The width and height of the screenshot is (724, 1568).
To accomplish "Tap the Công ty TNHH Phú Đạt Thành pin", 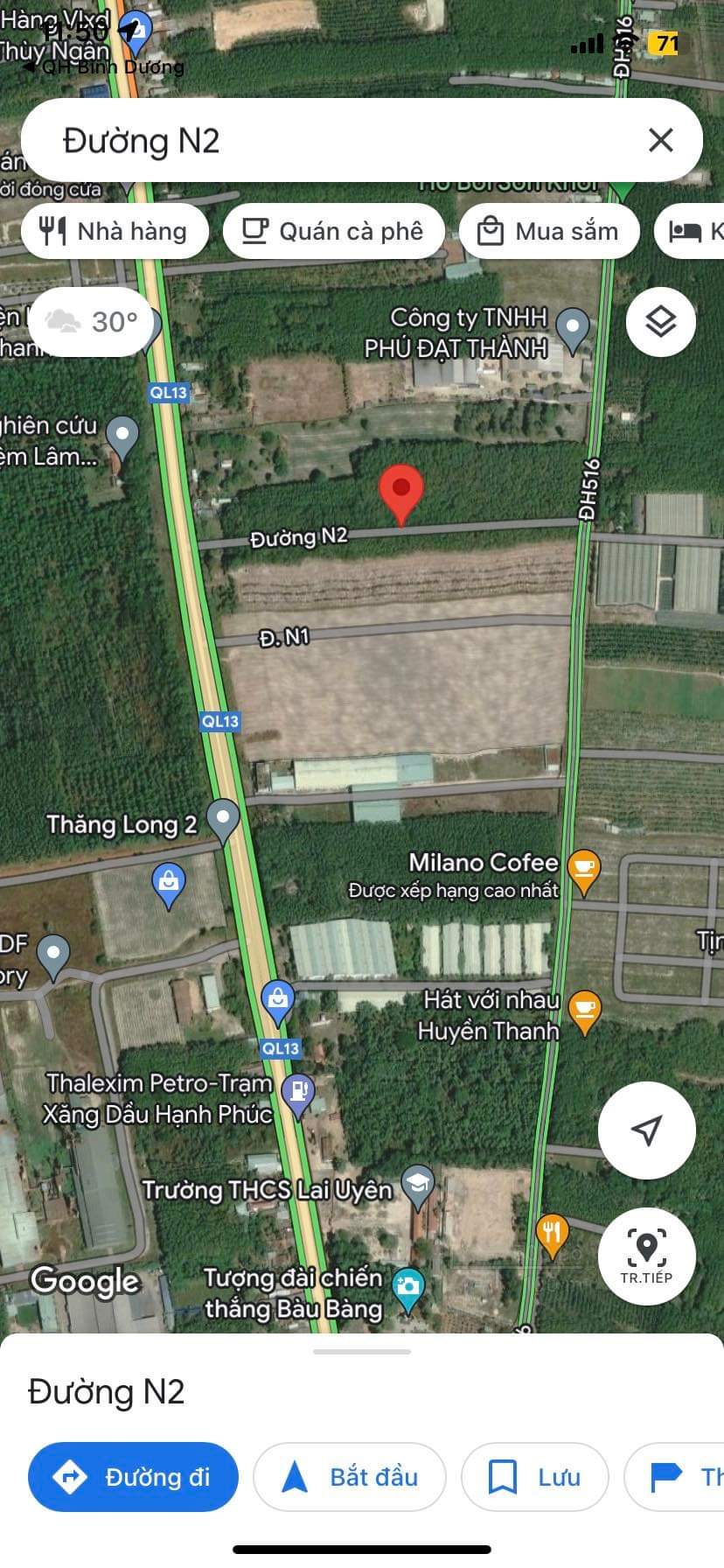I will (x=573, y=332).
